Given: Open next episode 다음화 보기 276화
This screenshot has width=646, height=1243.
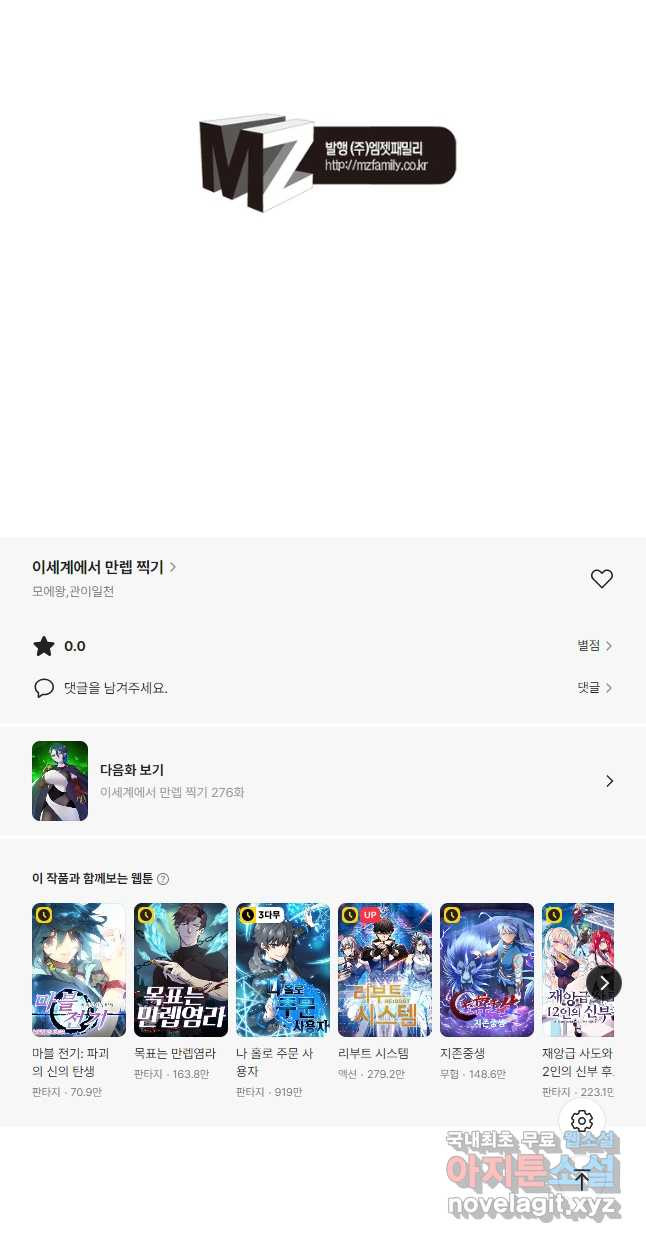Looking at the screenshot, I should coord(323,781).
